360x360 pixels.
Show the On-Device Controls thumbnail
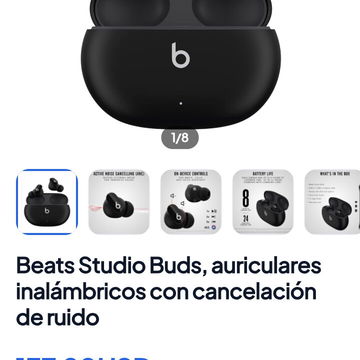pyautogui.click(x=191, y=202)
